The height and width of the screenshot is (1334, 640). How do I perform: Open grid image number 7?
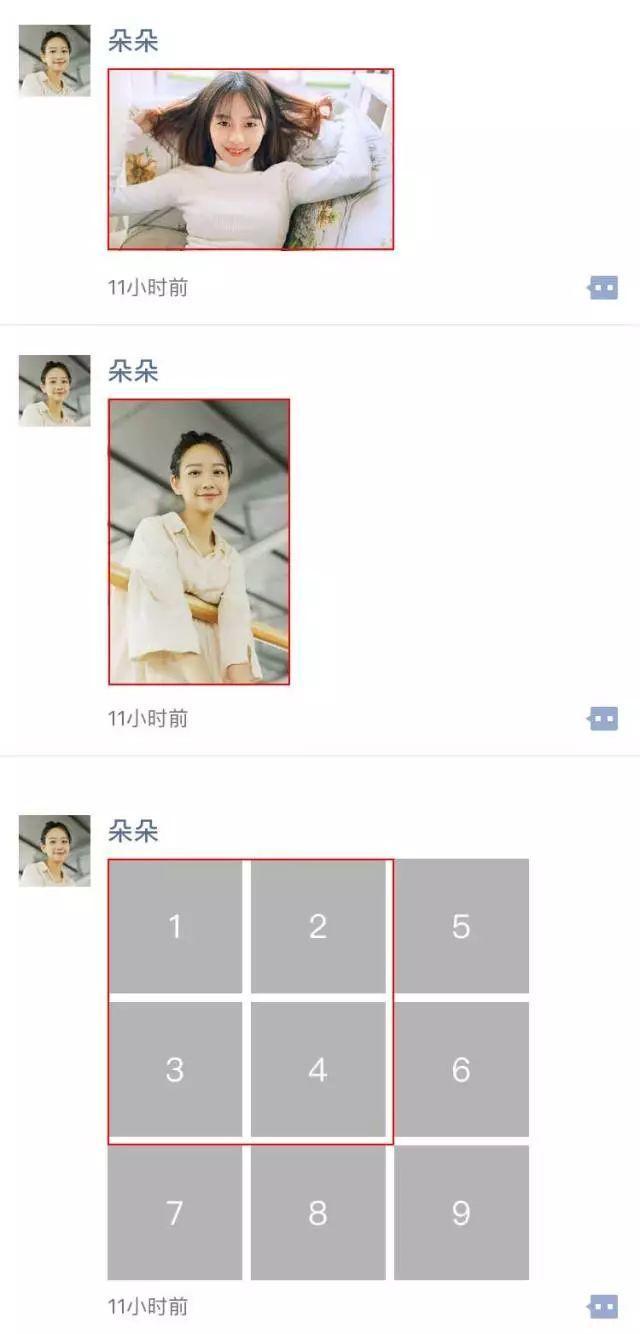(x=175, y=1212)
